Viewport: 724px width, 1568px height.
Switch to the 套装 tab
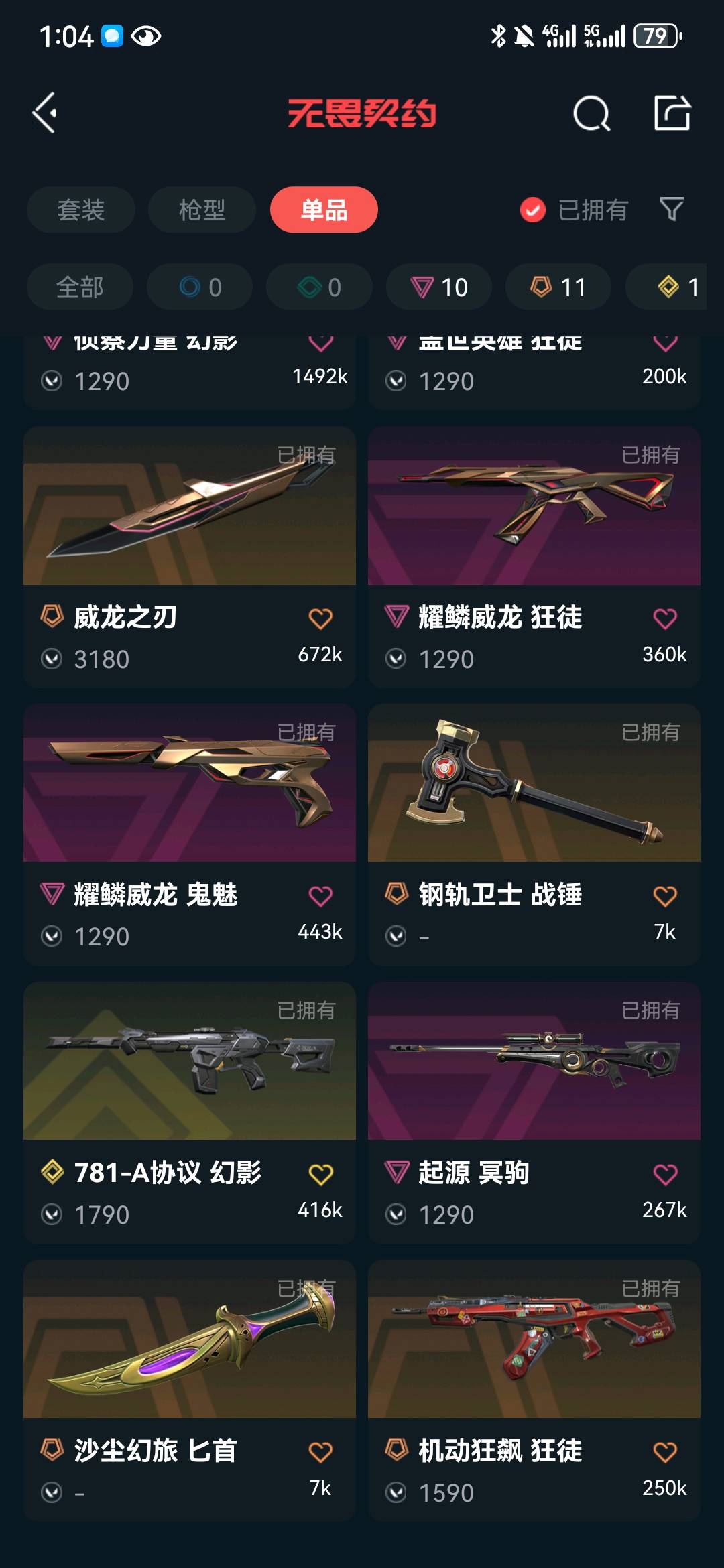point(80,210)
